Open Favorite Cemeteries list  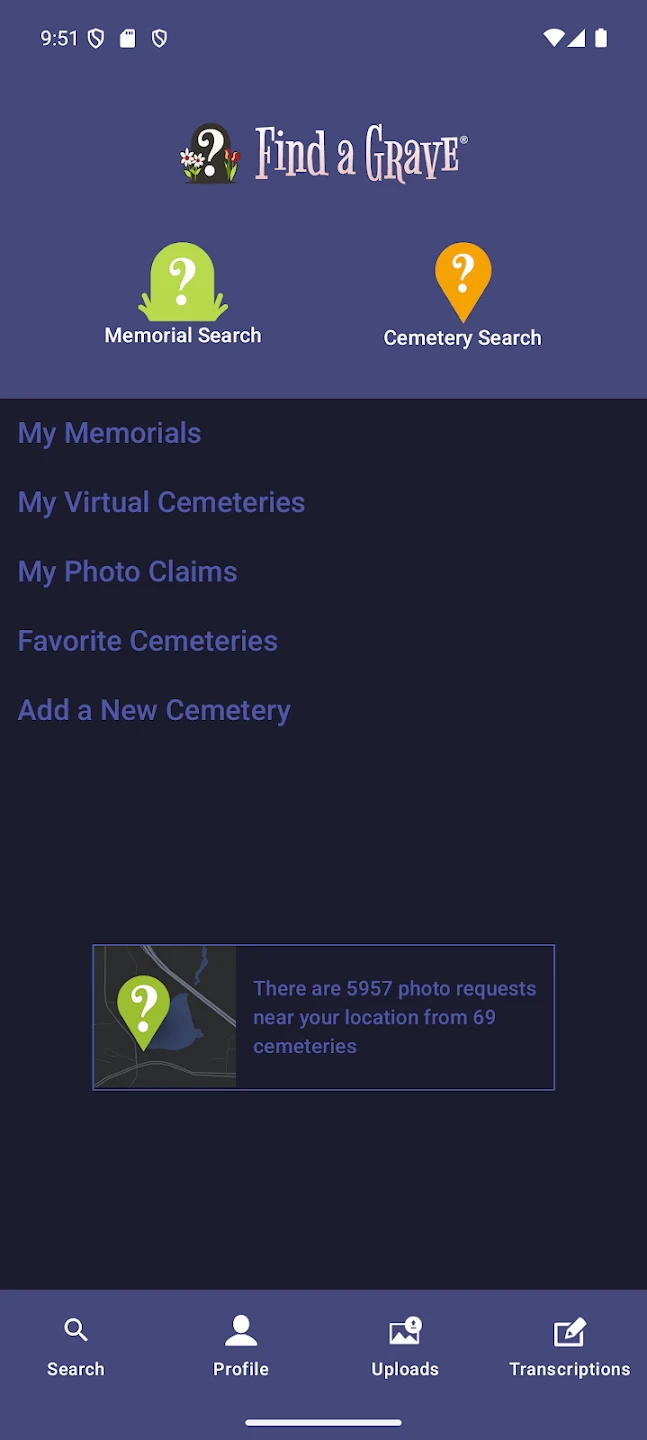148,641
